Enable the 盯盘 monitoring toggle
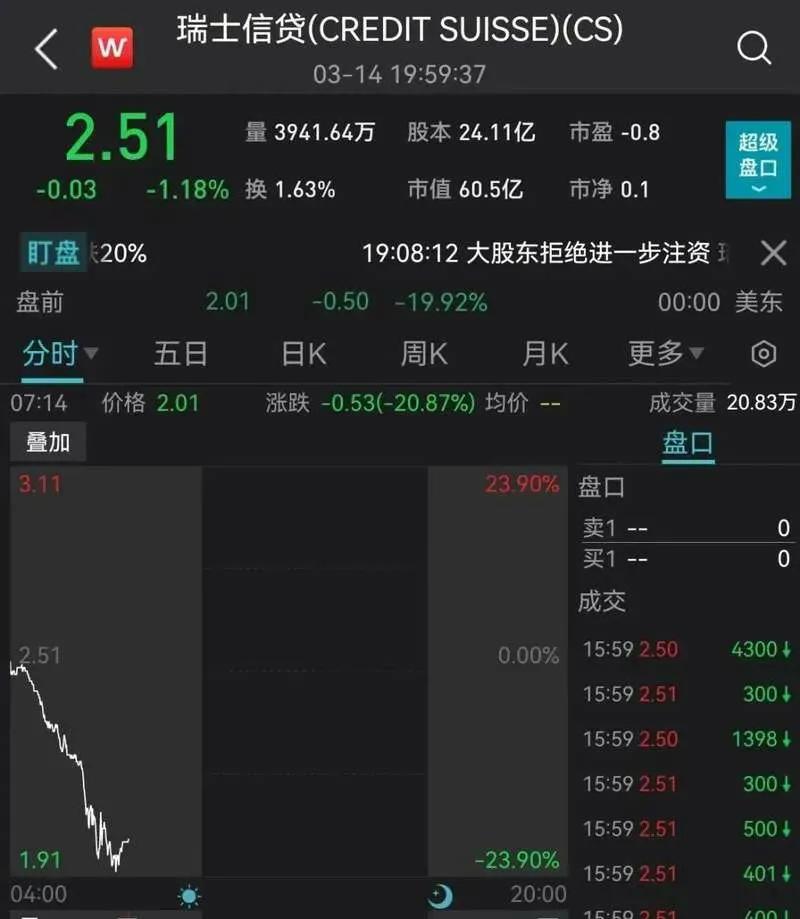Viewport: 800px width, 919px height. point(53,253)
